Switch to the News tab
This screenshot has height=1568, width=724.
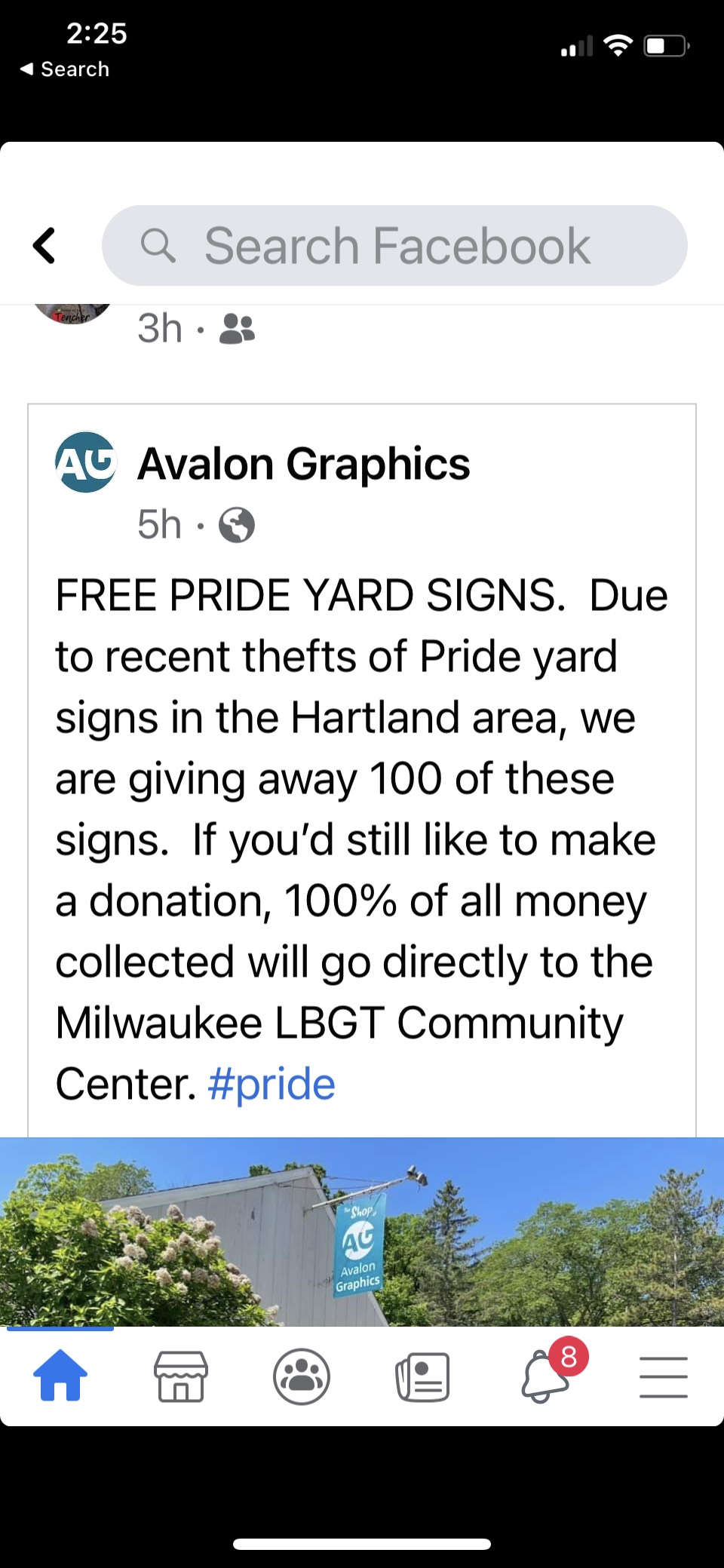coord(422,1376)
